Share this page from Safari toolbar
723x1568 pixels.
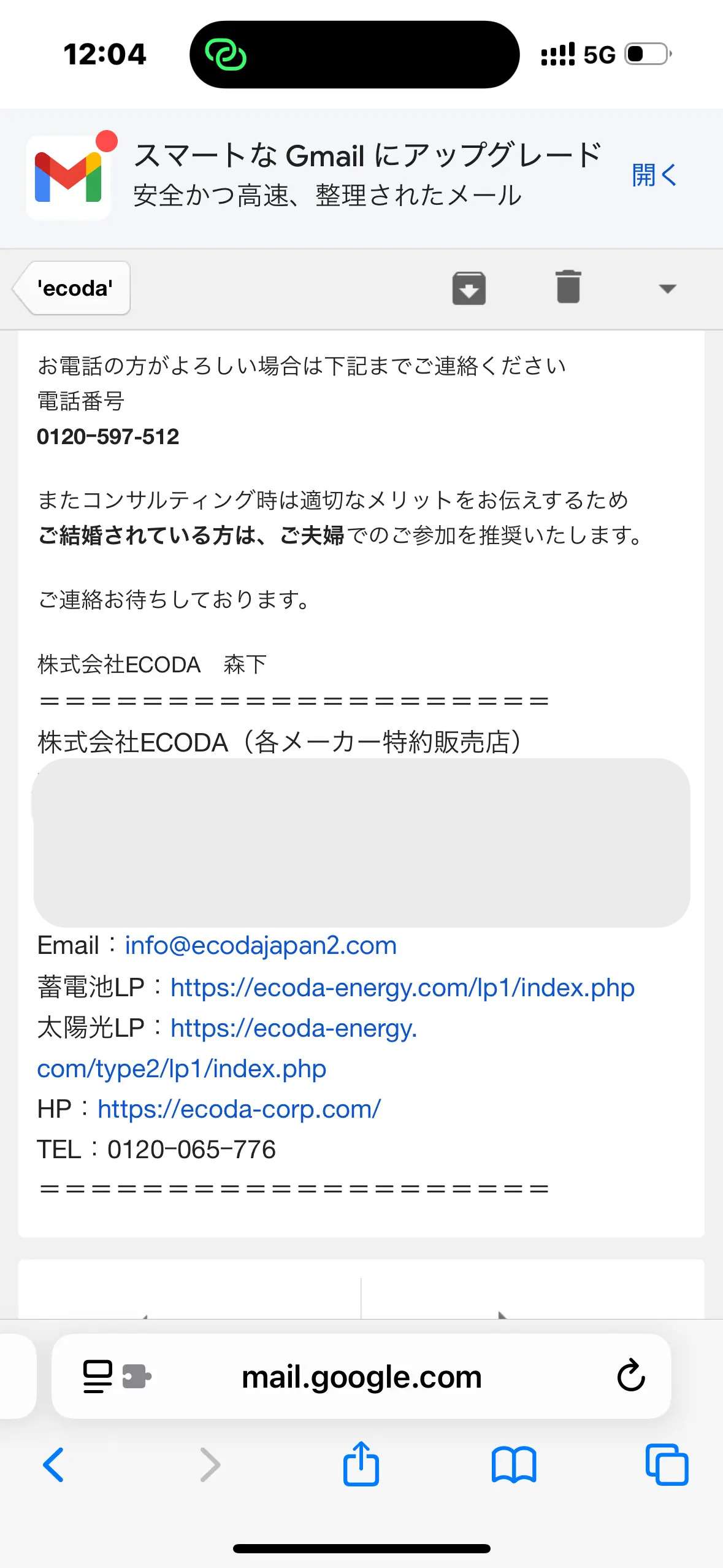(x=361, y=1464)
